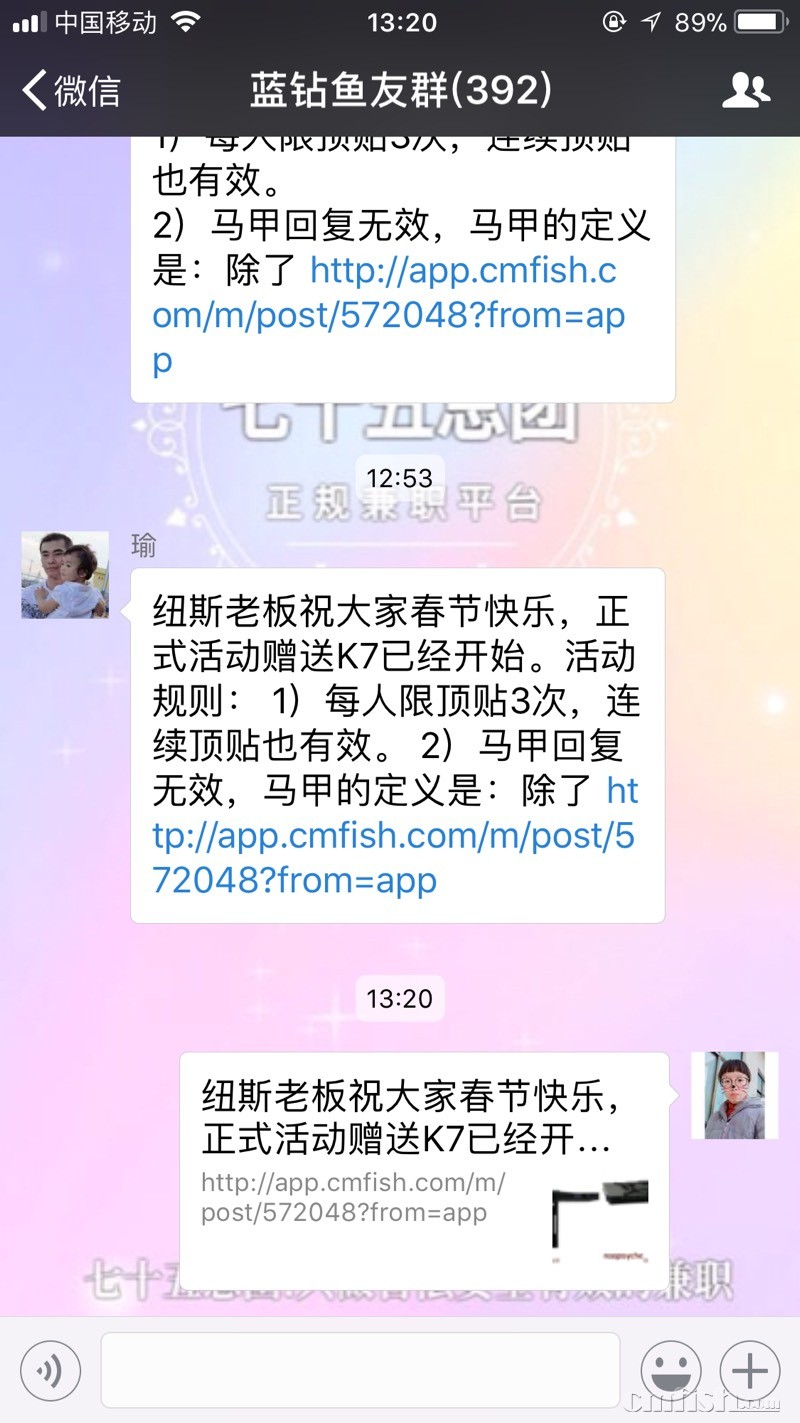Image resolution: width=800 pixels, height=1423 pixels.
Task: Open the cmfish link in 瑜's message
Action: coord(390,835)
